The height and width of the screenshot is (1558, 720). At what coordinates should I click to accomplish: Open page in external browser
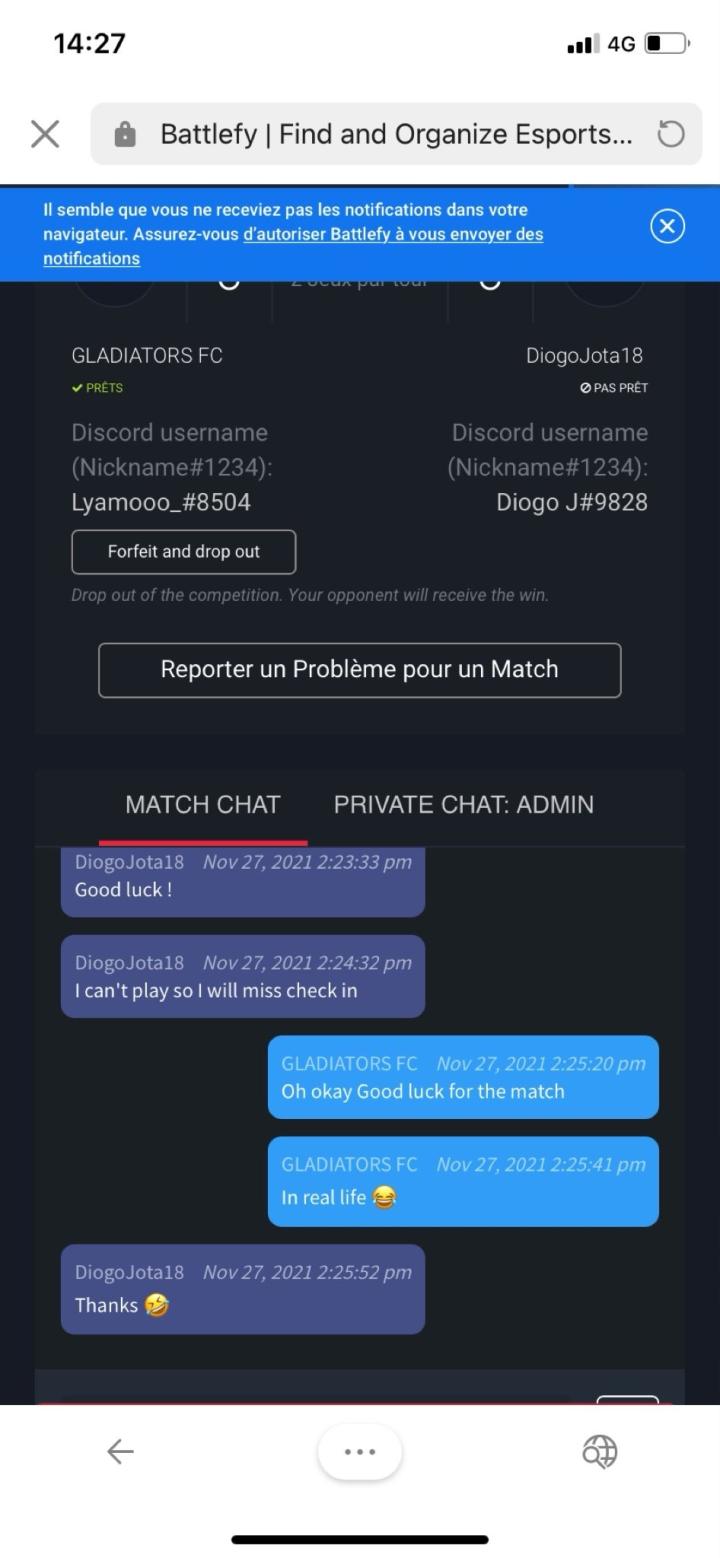pos(600,1451)
